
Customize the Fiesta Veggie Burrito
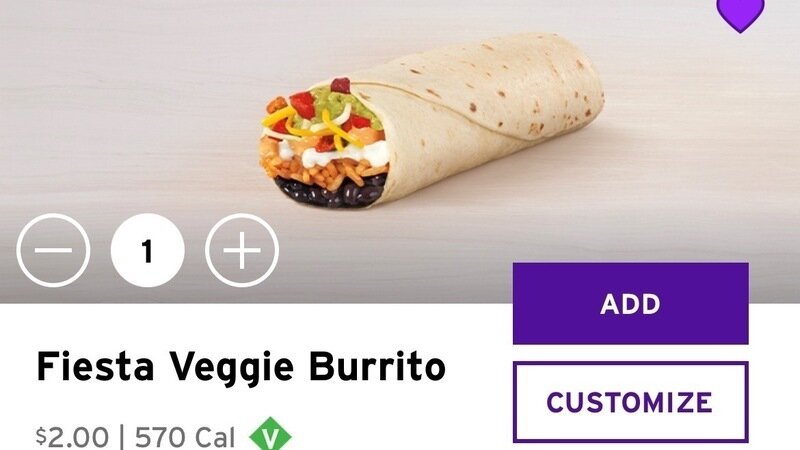click(630, 402)
